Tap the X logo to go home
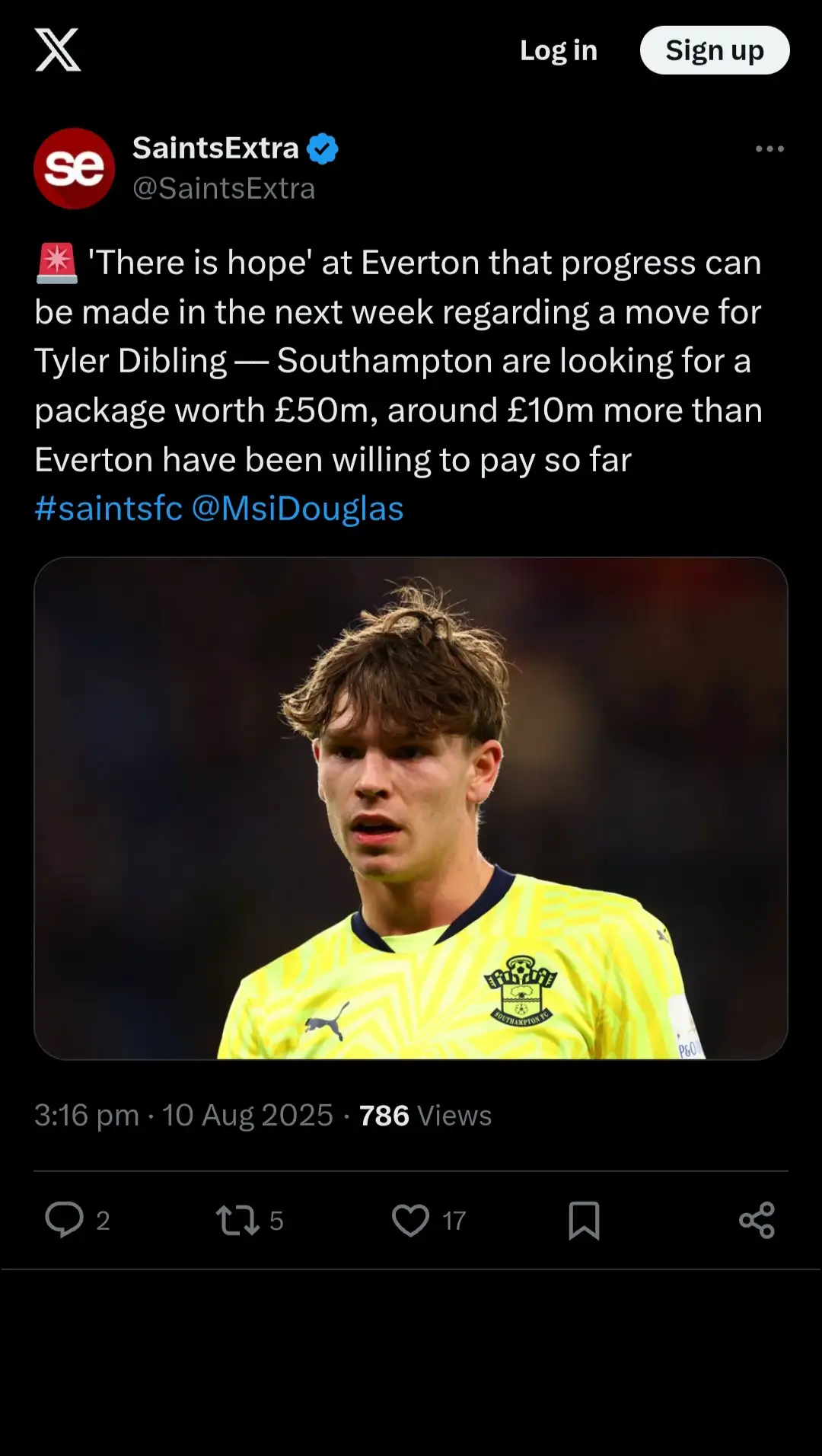Screen dimensions: 822x1456 [x=58, y=50]
